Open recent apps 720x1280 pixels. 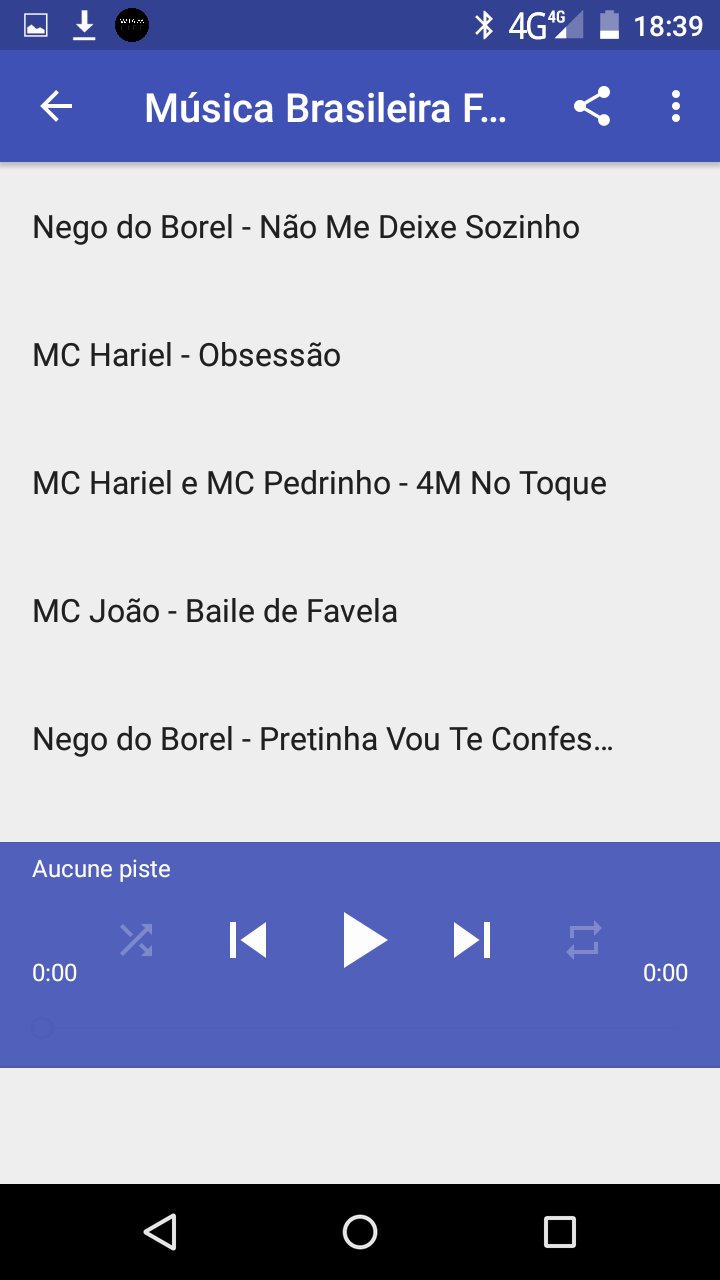[560, 1232]
